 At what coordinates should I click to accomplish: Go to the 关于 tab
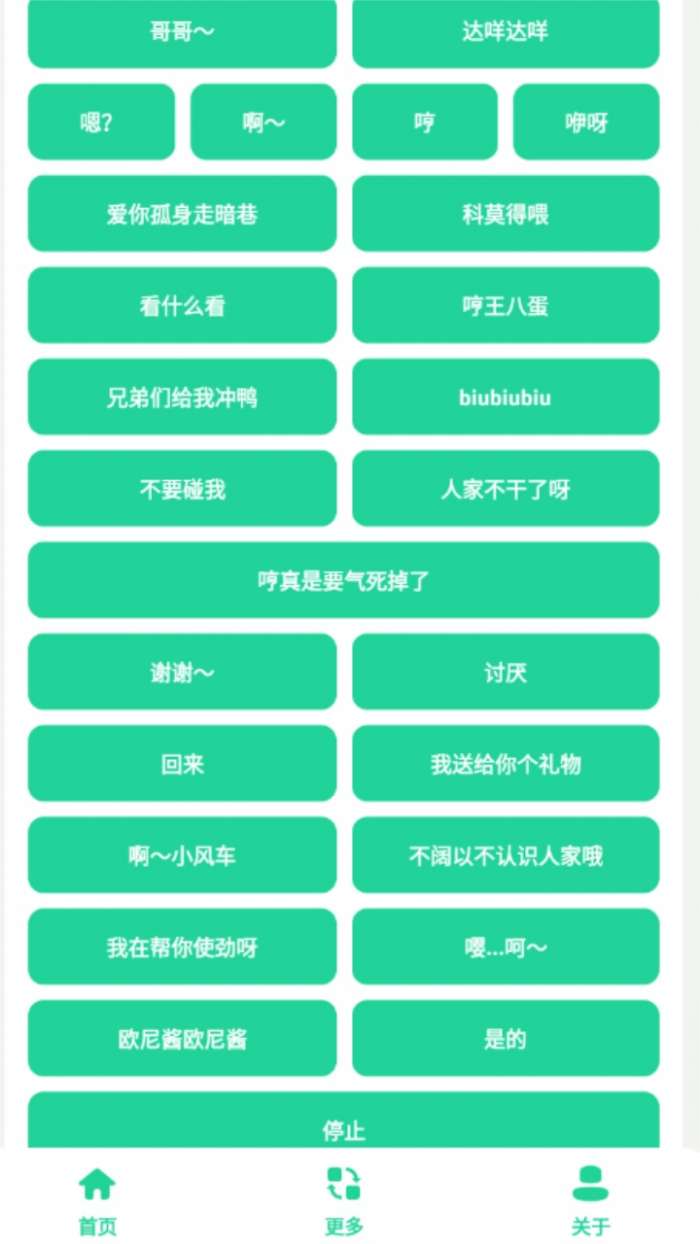point(590,1200)
